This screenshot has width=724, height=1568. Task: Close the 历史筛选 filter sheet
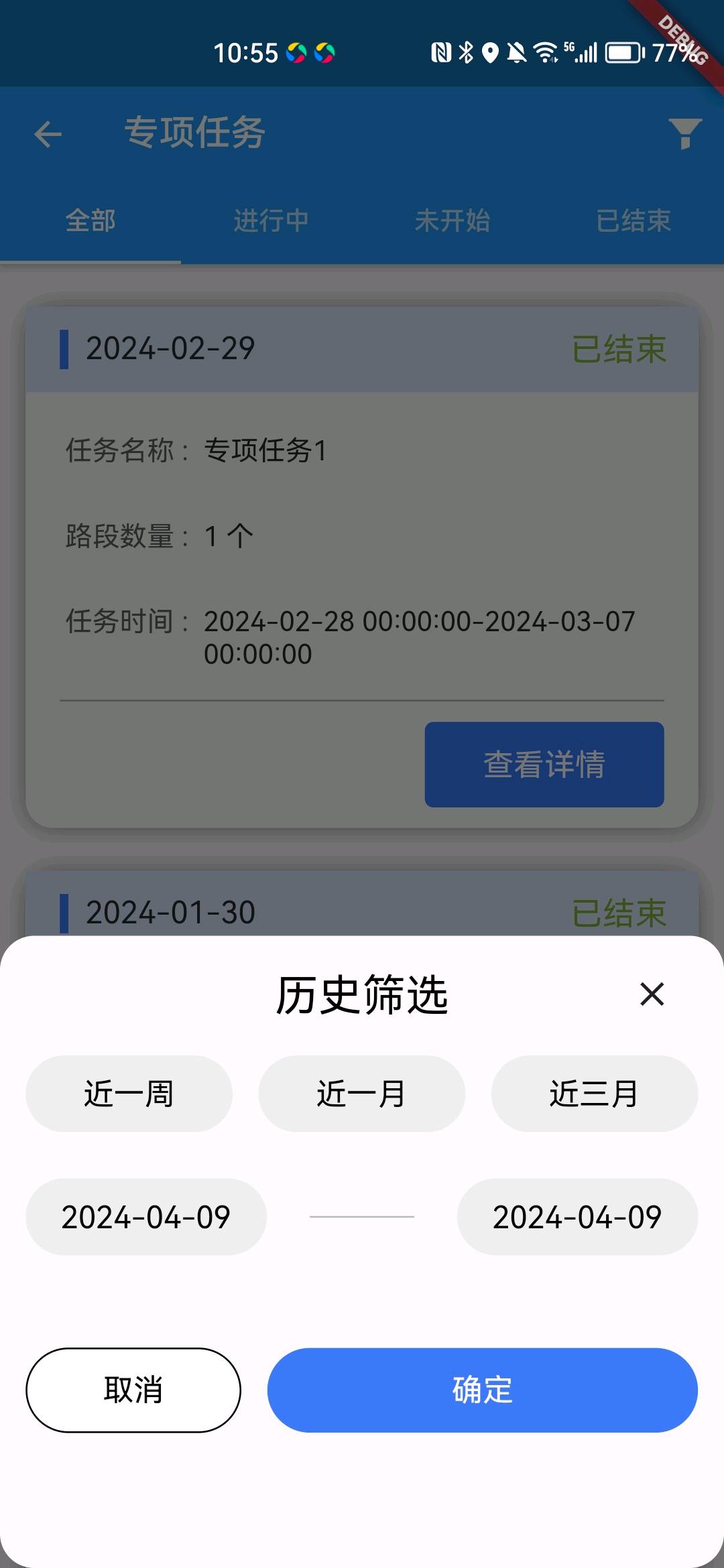[x=652, y=994]
